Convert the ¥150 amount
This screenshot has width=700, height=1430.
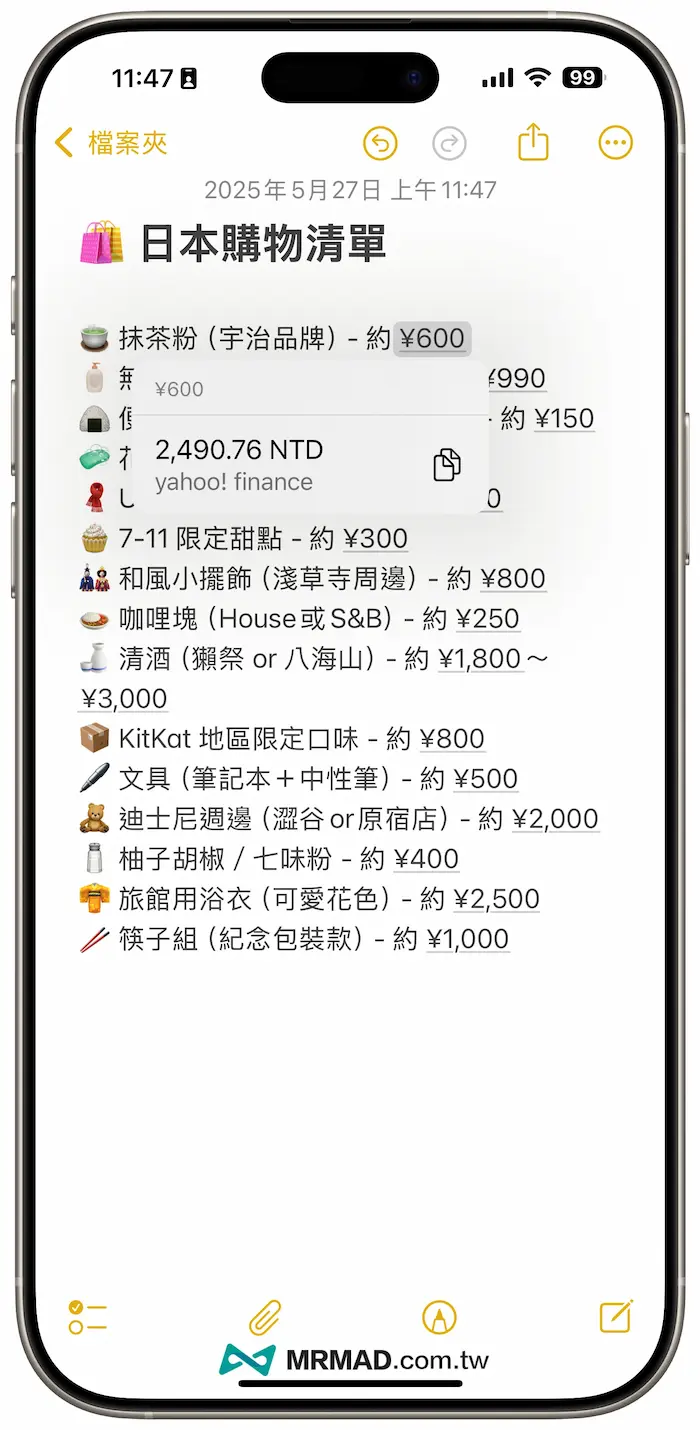[x=564, y=419]
